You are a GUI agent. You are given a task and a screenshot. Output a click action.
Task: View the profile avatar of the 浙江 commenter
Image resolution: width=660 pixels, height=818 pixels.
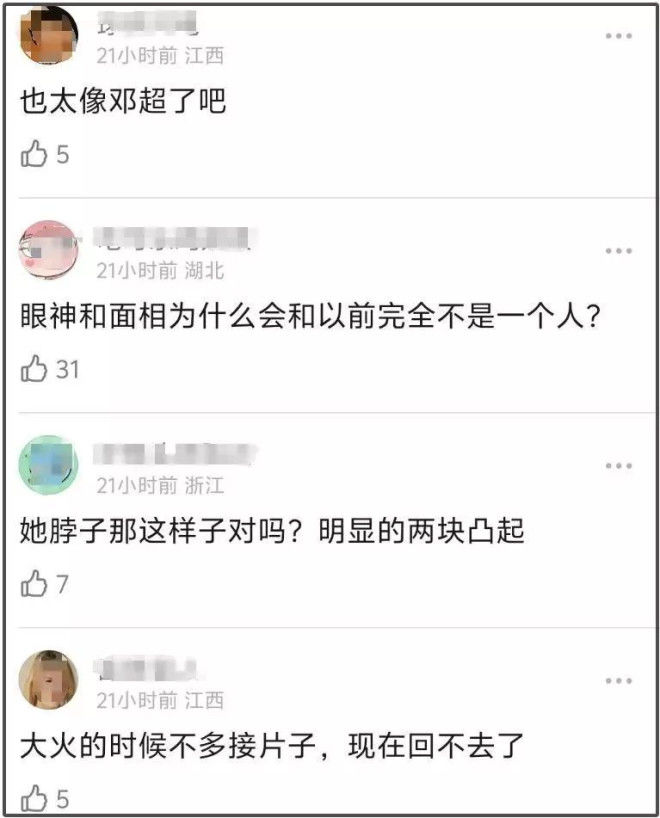point(48,465)
